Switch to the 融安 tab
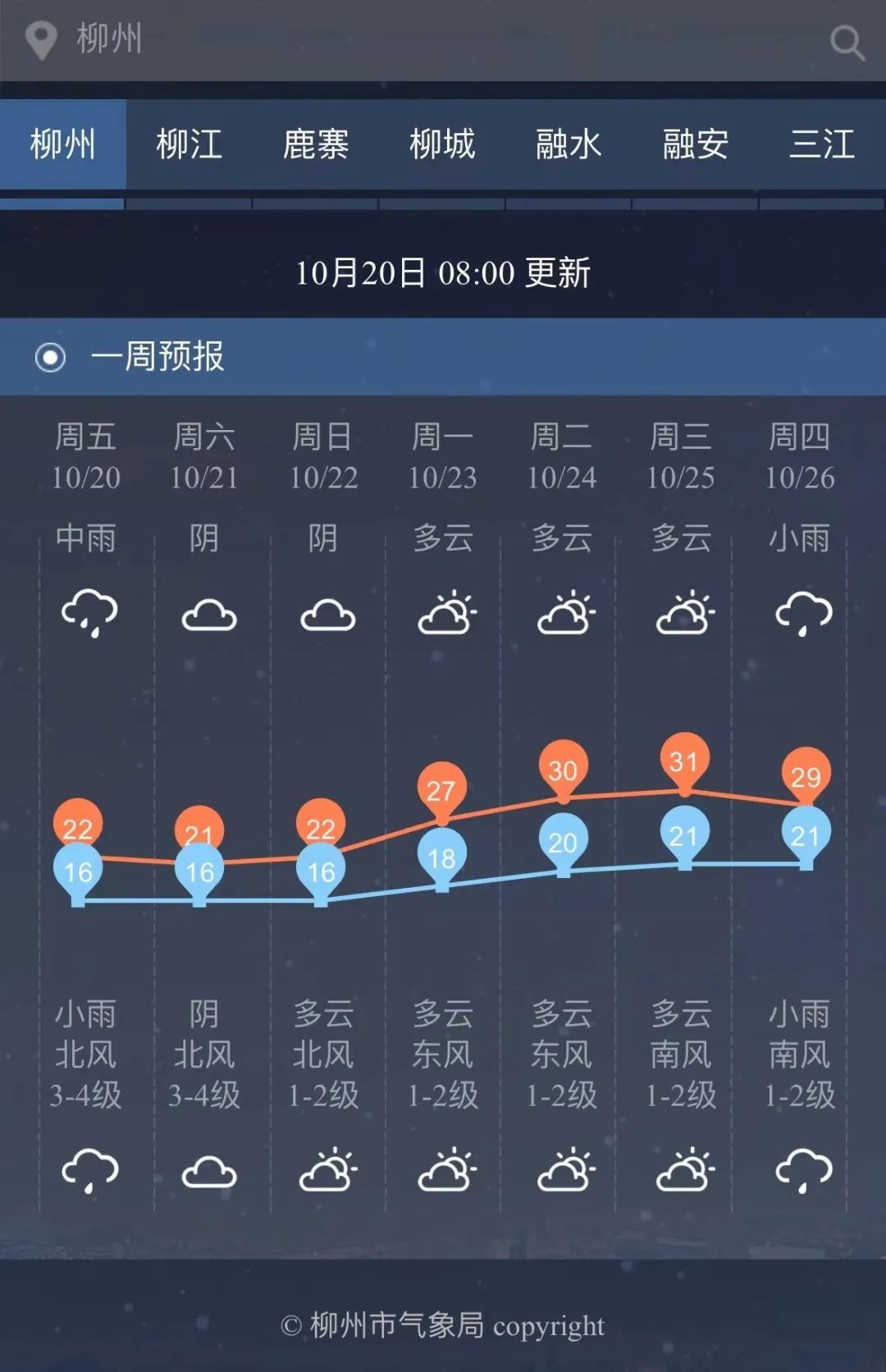This screenshot has height=1372, width=886. pyautogui.click(x=695, y=144)
